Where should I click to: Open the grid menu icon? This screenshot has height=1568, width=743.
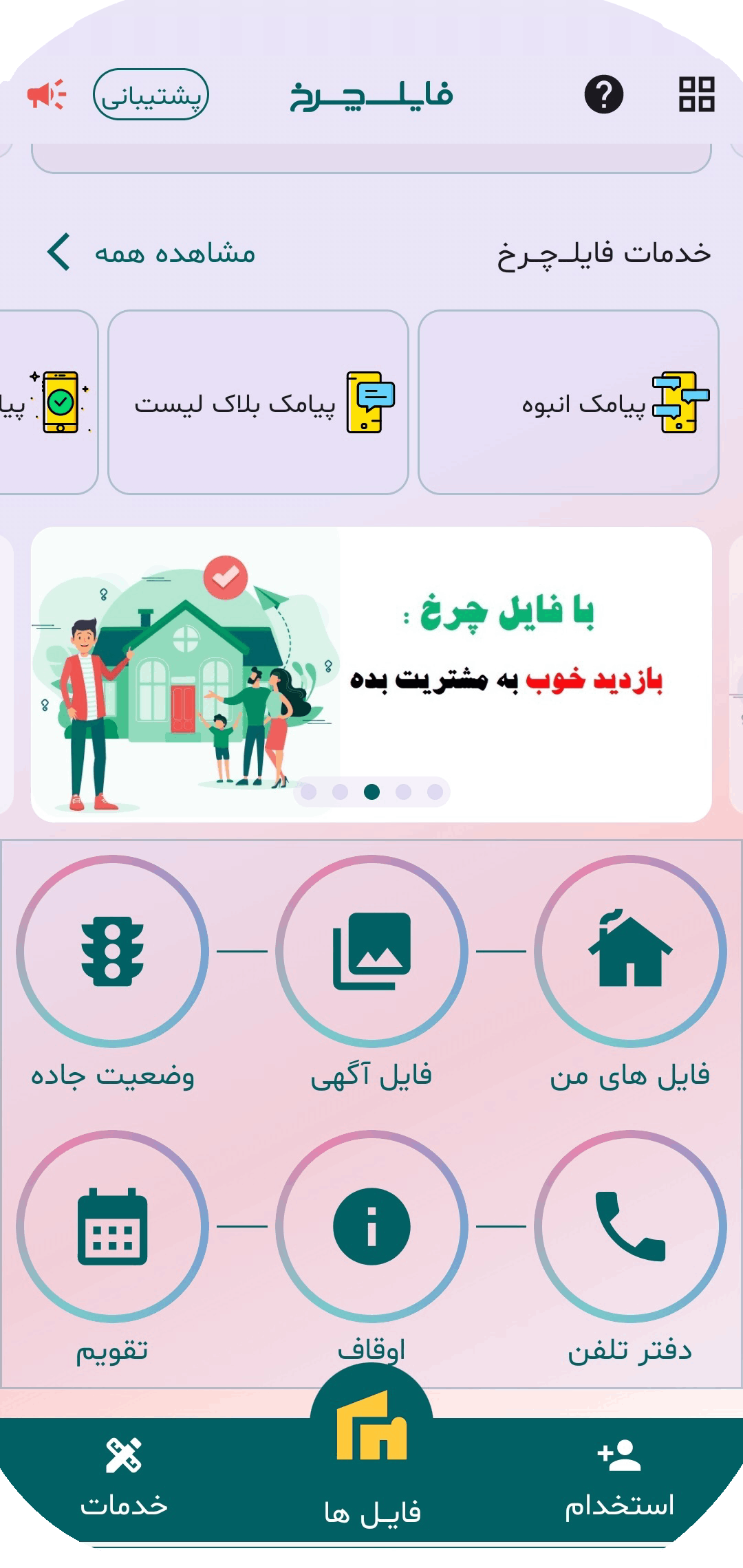click(x=696, y=94)
